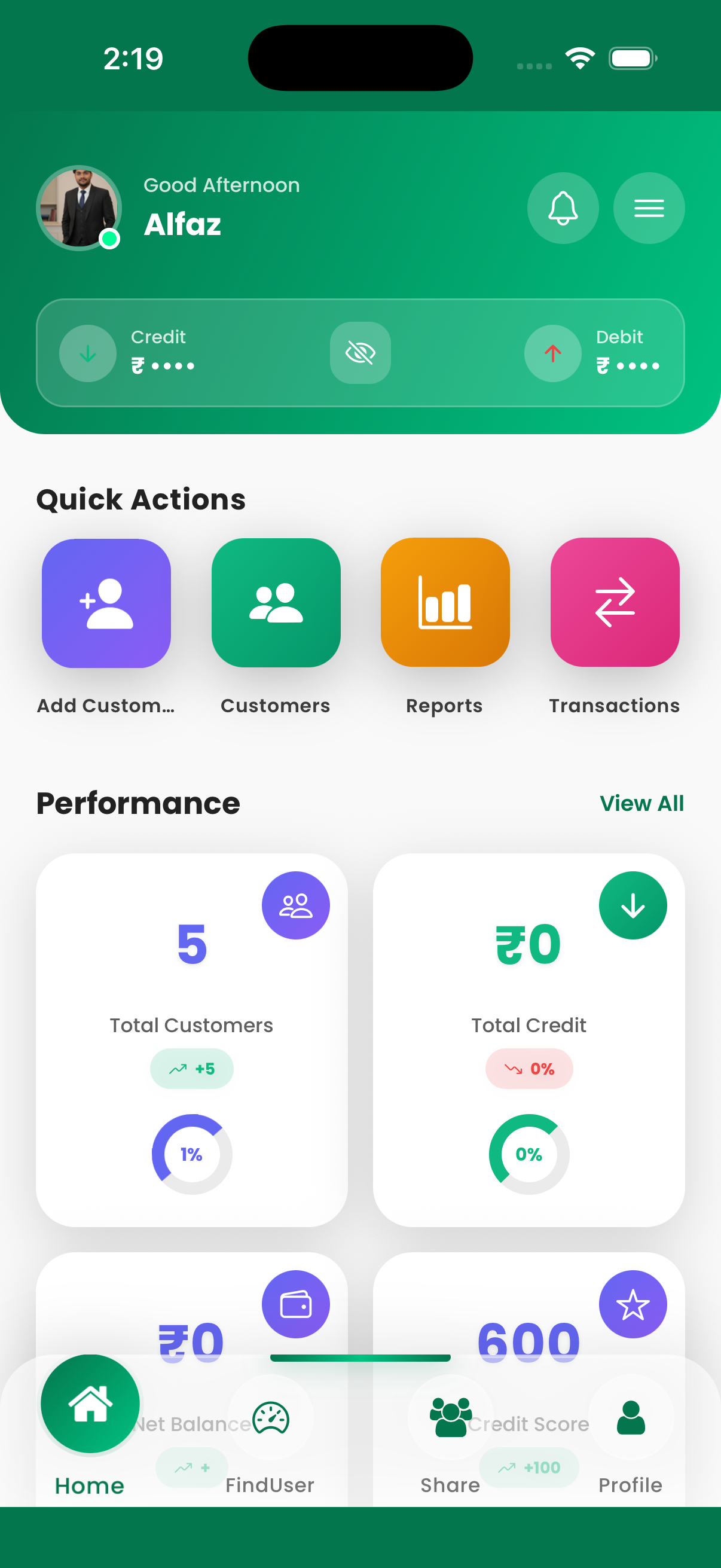Open the Transactions quick action

[614, 604]
